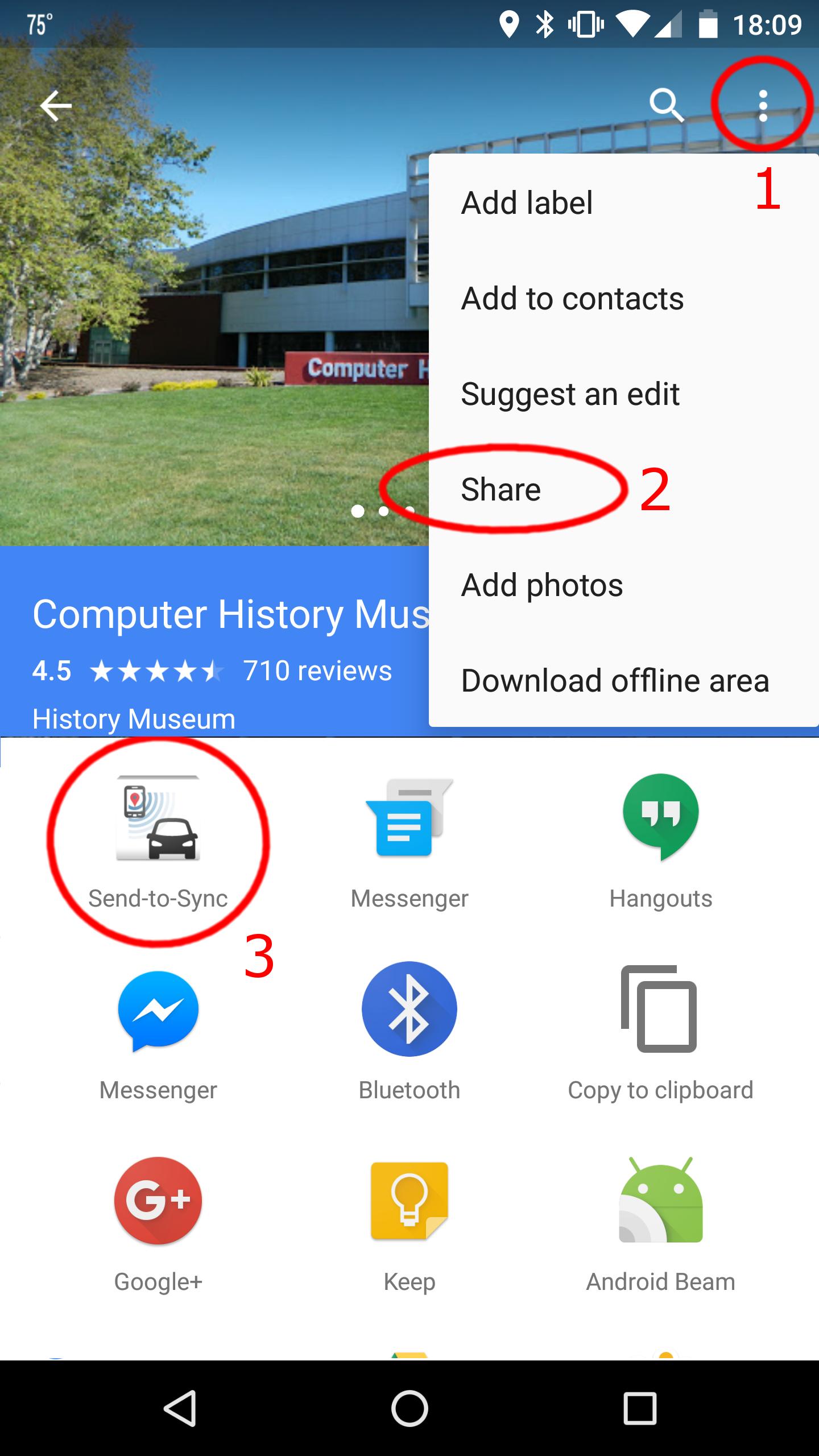This screenshot has height=1456, width=819.
Task: Choose Add label from the menu
Action: click(x=527, y=203)
